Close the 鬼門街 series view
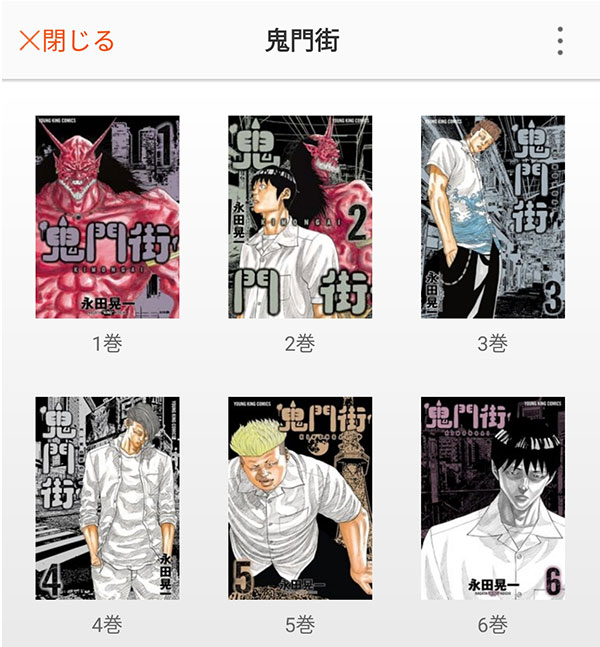This screenshot has height=647, width=600. point(67,41)
